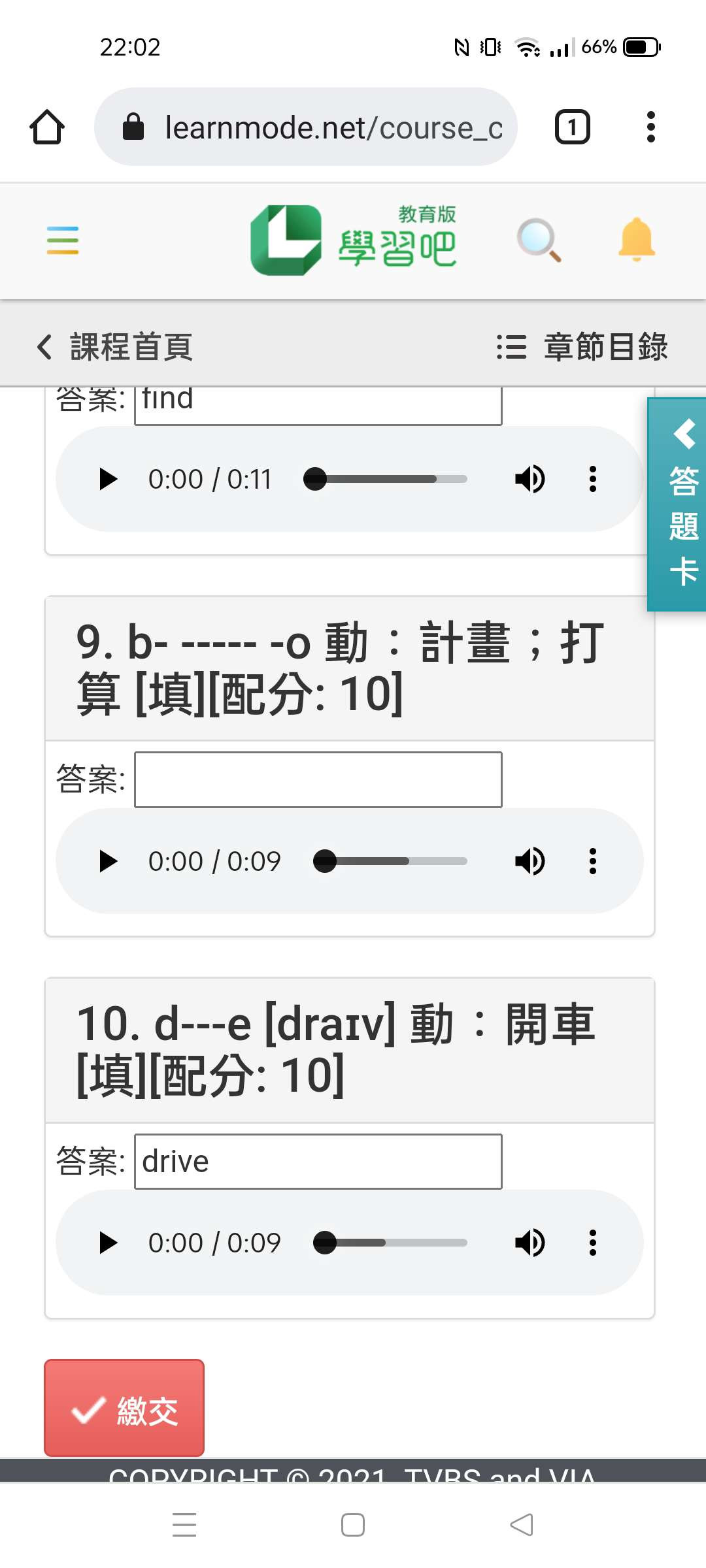
Task: Mute the question 9 audio player
Action: pos(529,861)
